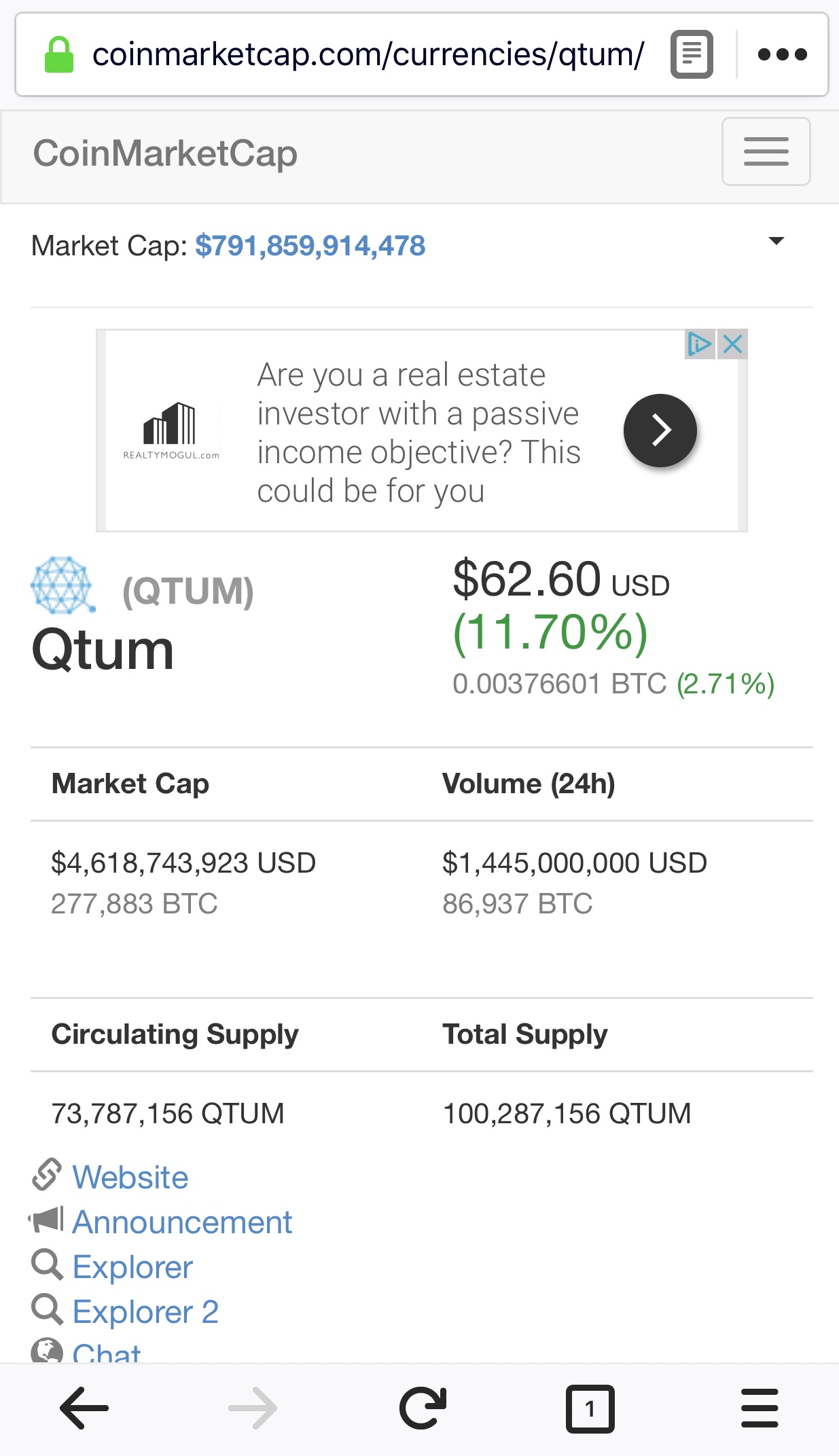
Task: Tap the URL address bar
Action: pyautogui.click(x=367, y=54)
